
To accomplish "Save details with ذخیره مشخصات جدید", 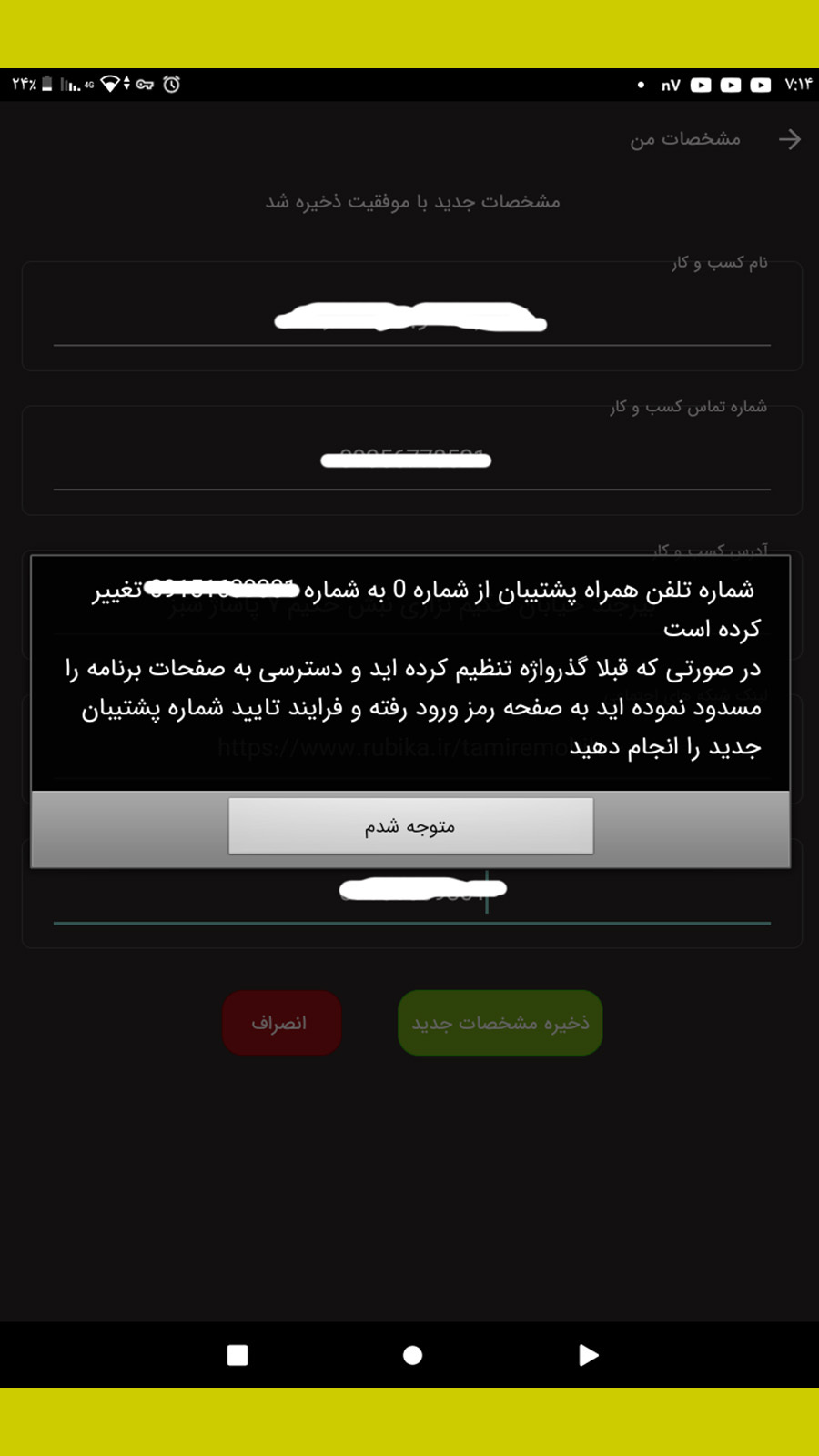I will pos(500,1023).
